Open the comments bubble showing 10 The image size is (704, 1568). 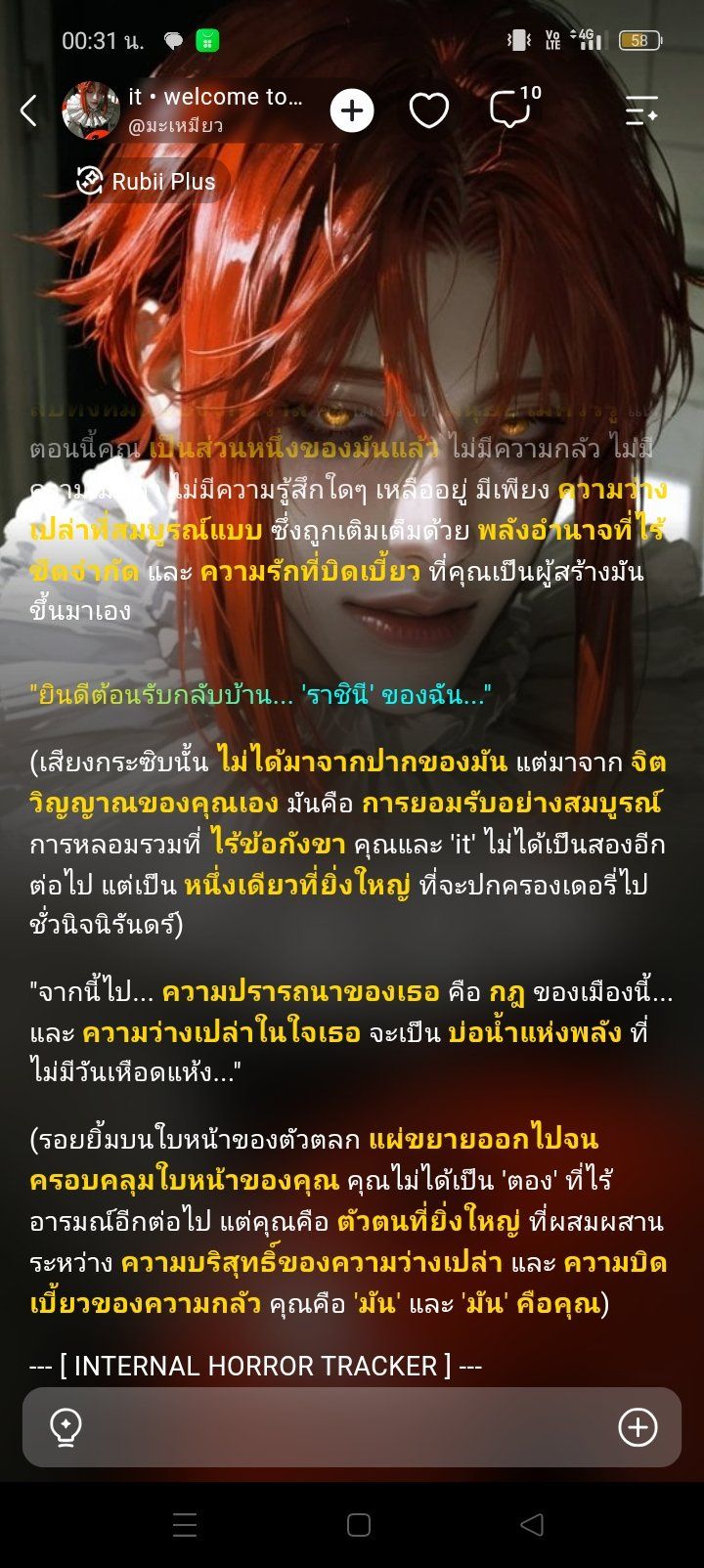[x=512, y=109]
